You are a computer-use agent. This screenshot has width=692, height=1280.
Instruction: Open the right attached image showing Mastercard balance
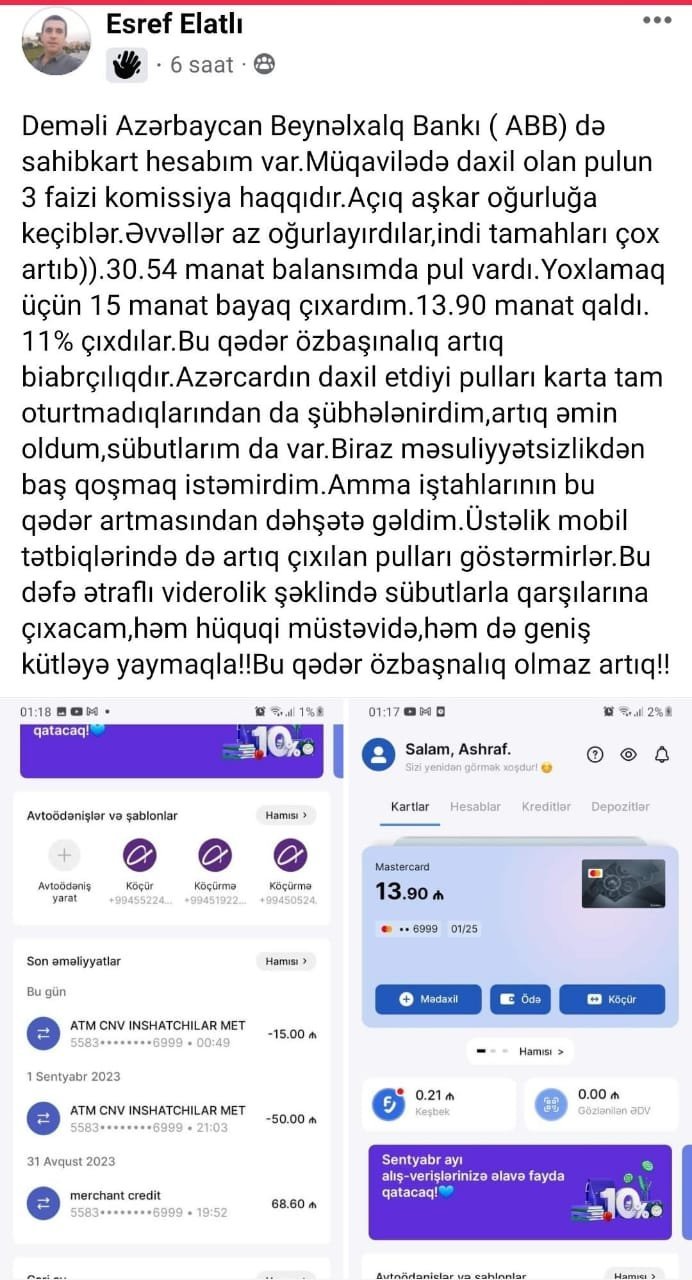coord(519,988)
